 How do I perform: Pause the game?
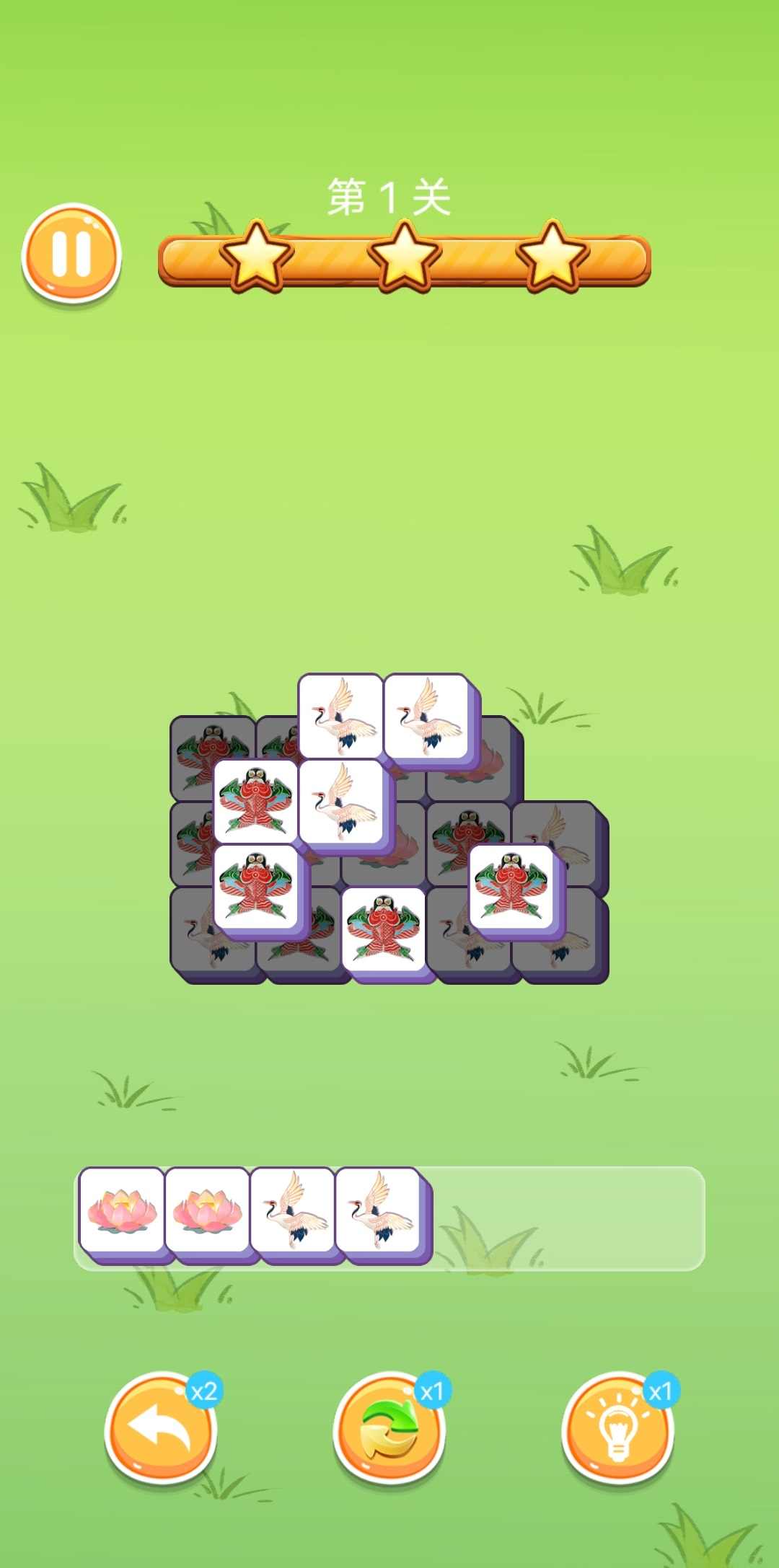[x=71, y=253]
